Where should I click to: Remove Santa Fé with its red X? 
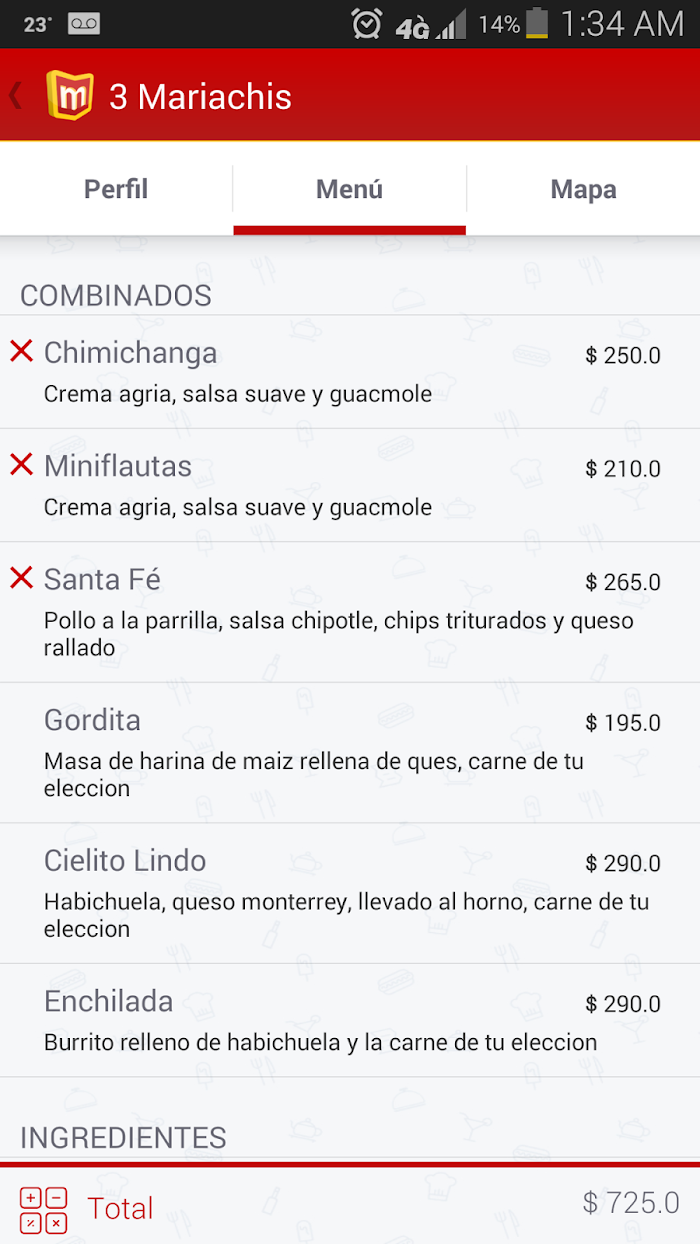pyautogui.click(x=21, y=577)
